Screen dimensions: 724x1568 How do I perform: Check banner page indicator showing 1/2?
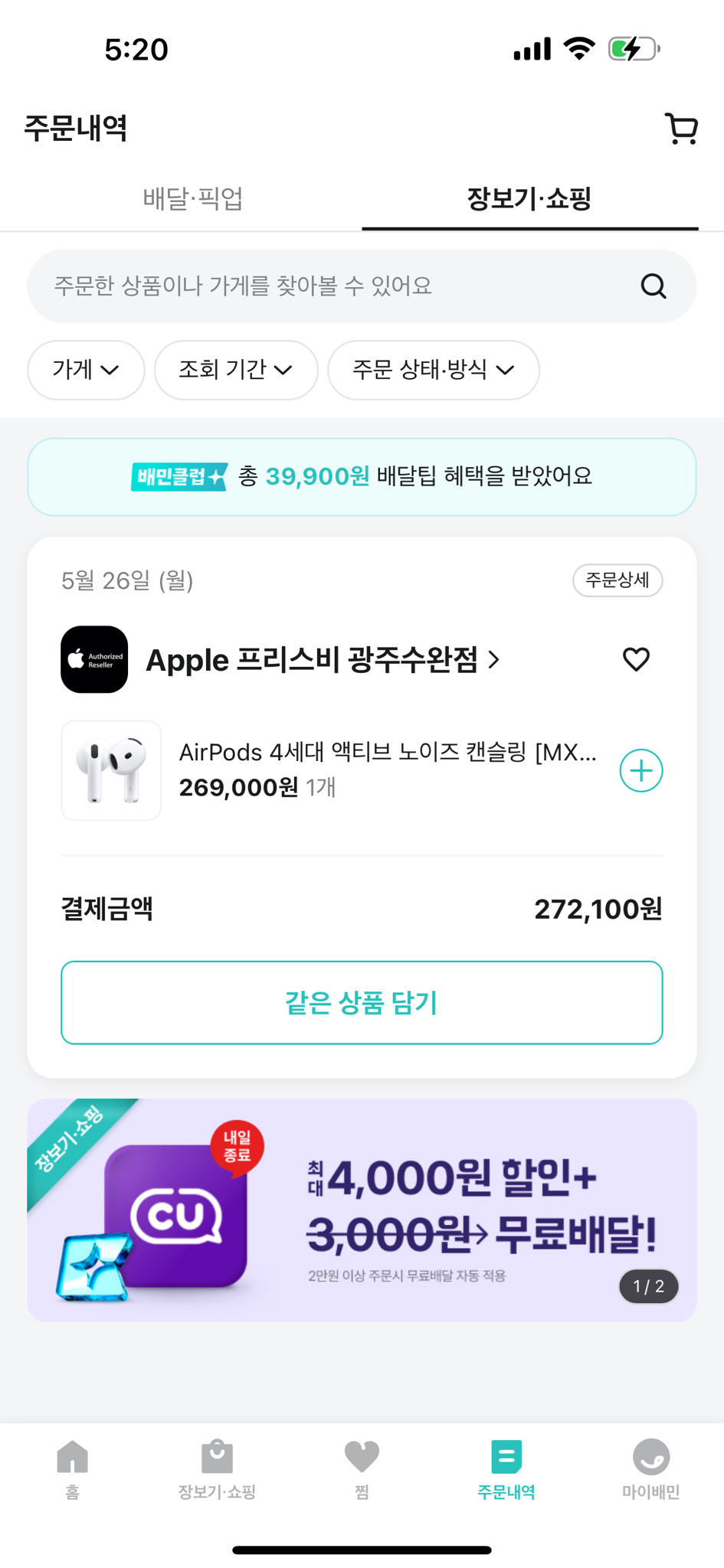648,1287
